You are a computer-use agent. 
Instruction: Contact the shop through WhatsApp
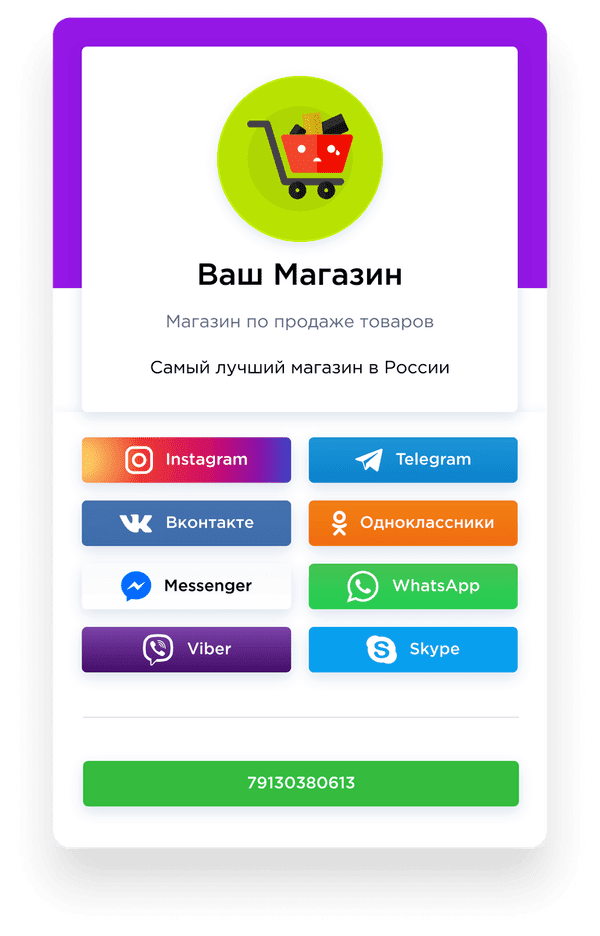click(412, 586)
